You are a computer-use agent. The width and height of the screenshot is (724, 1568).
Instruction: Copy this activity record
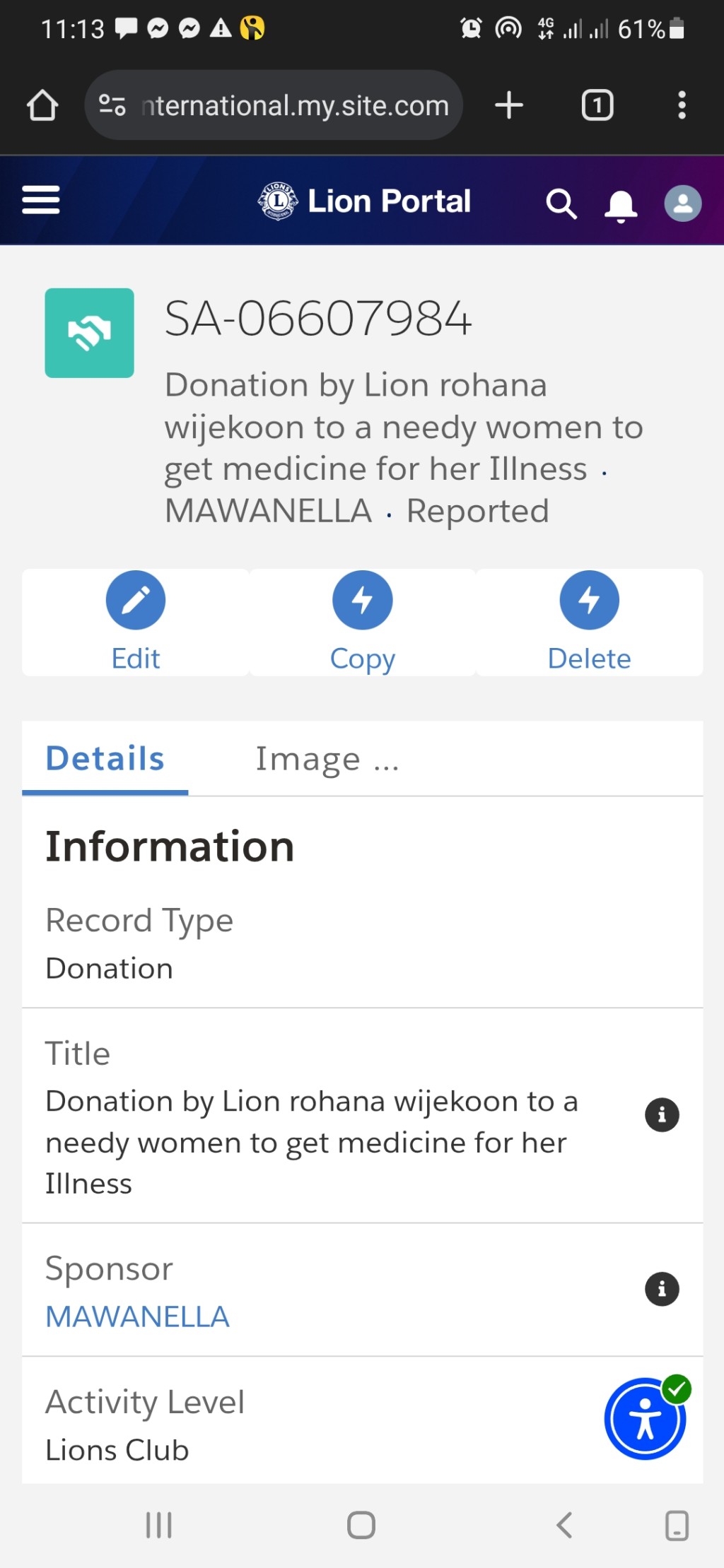pyautogui.click(x=363, y=622)
